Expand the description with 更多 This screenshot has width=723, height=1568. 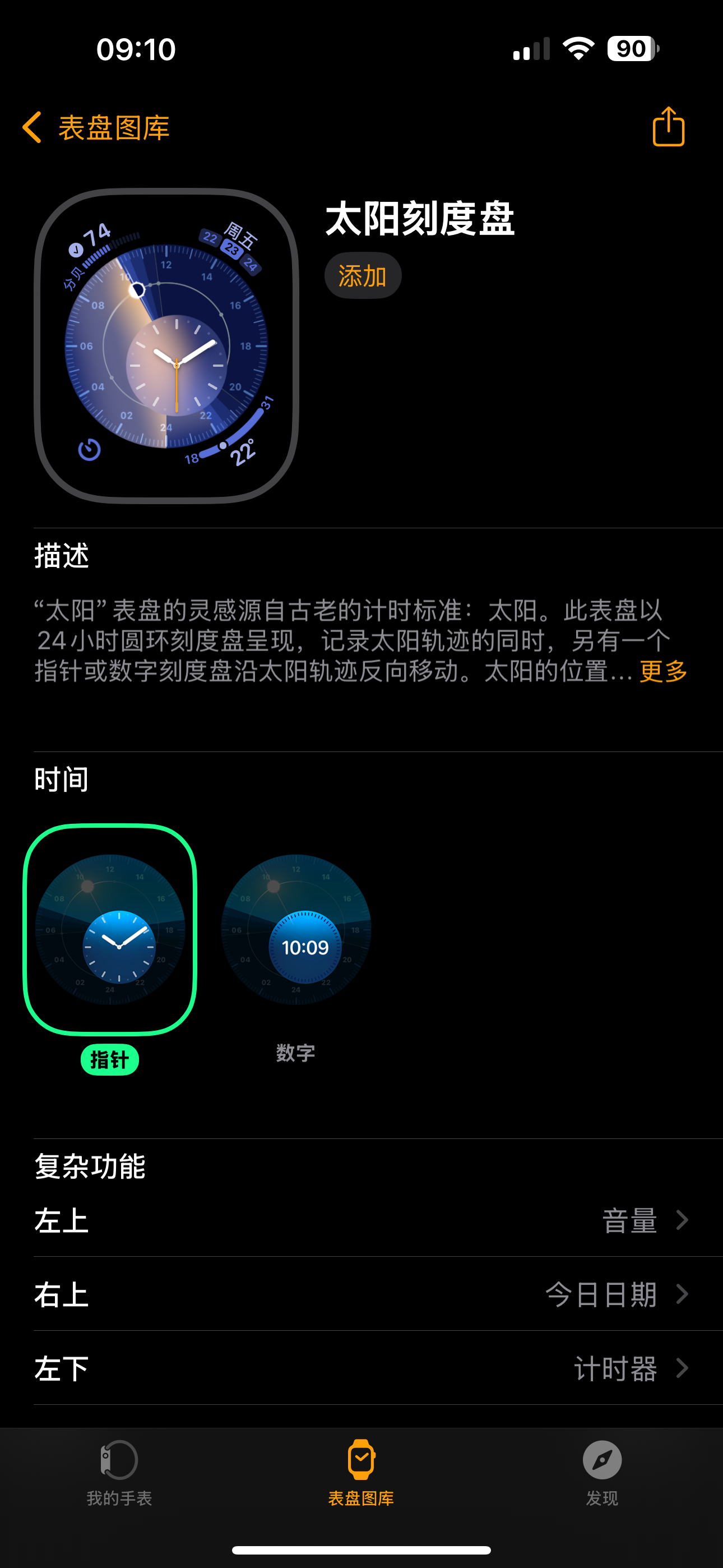662,671
